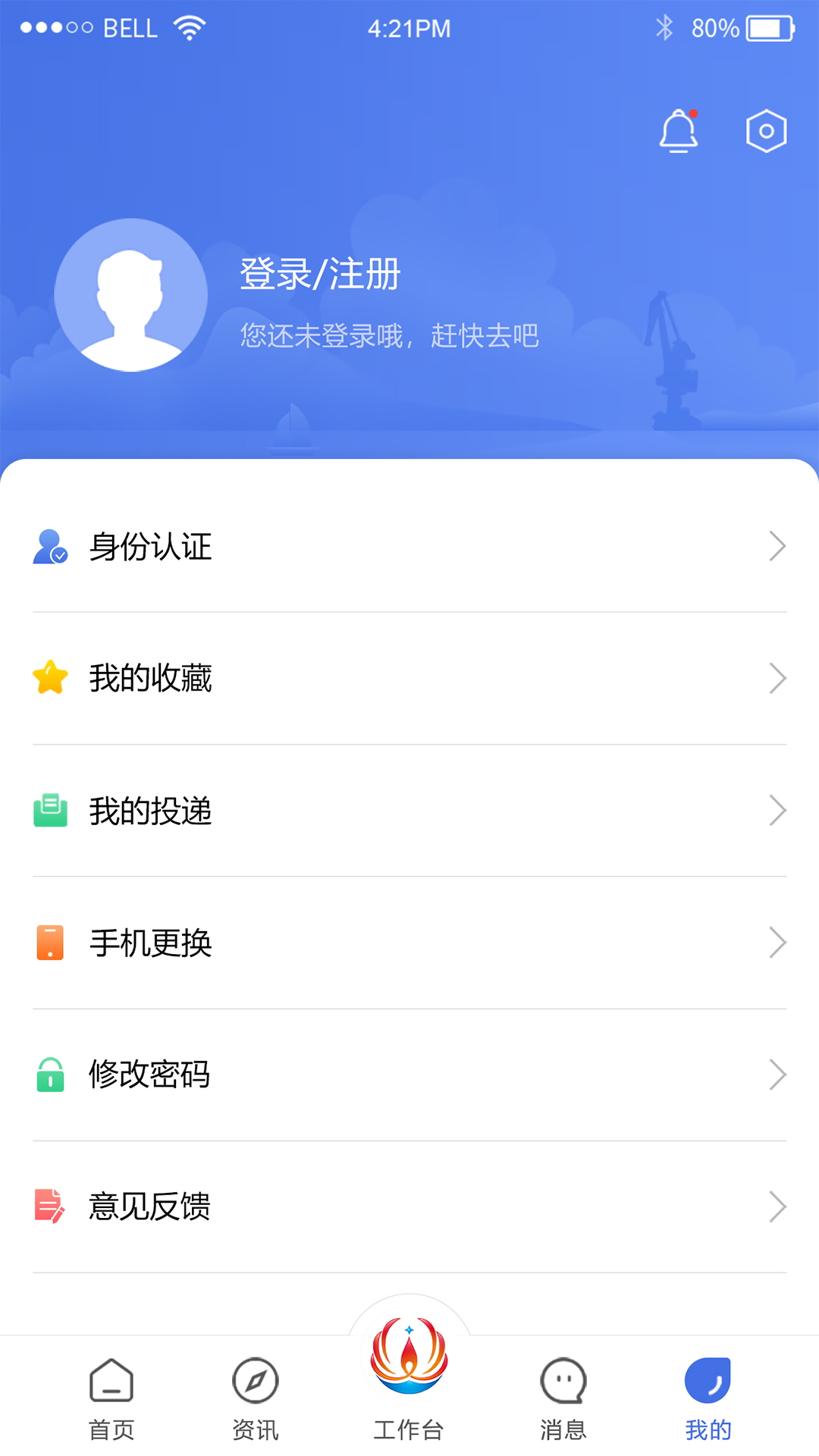Expand the 意见反馈 row chevron
This screenshot has height=1456, width=819.
point(778,1206)
